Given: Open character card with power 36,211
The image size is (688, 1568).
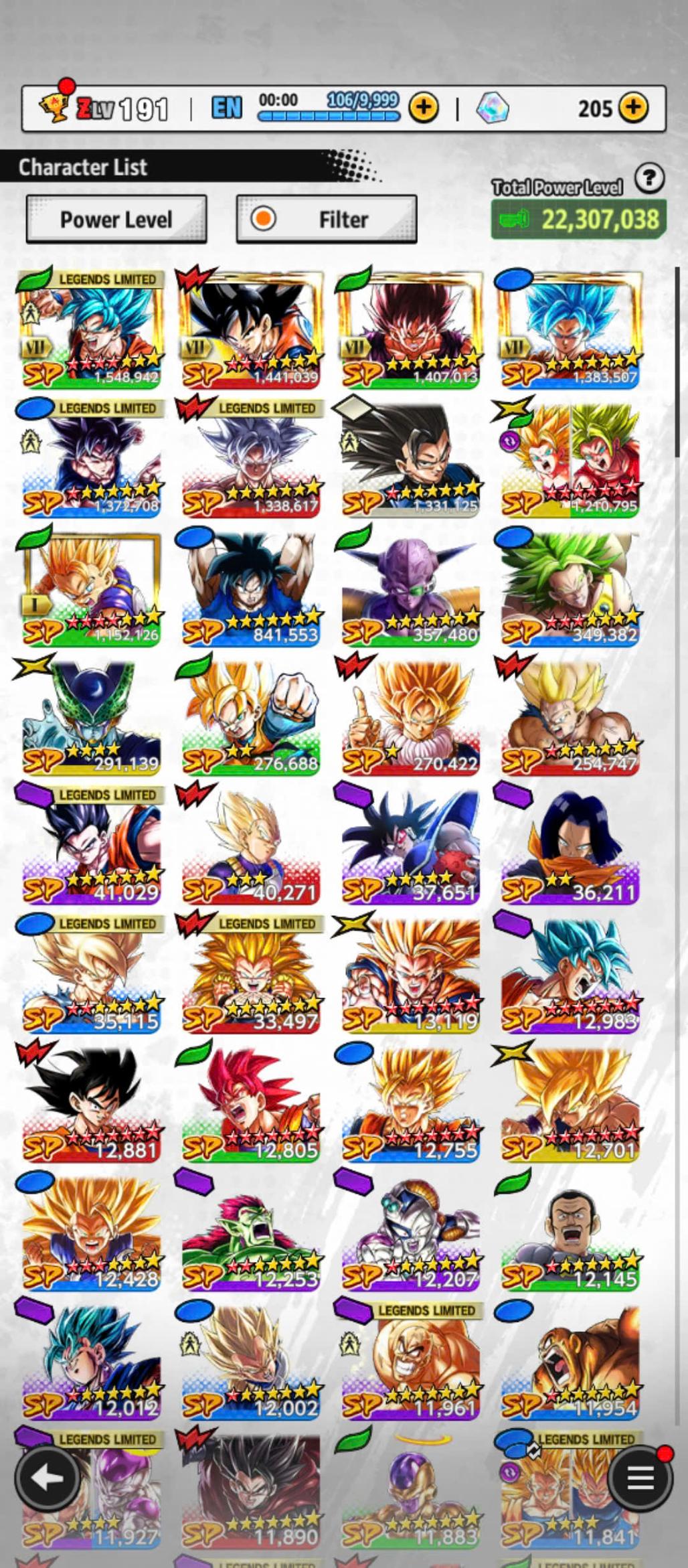Looking at the screenshot, I should pos(569,845).
